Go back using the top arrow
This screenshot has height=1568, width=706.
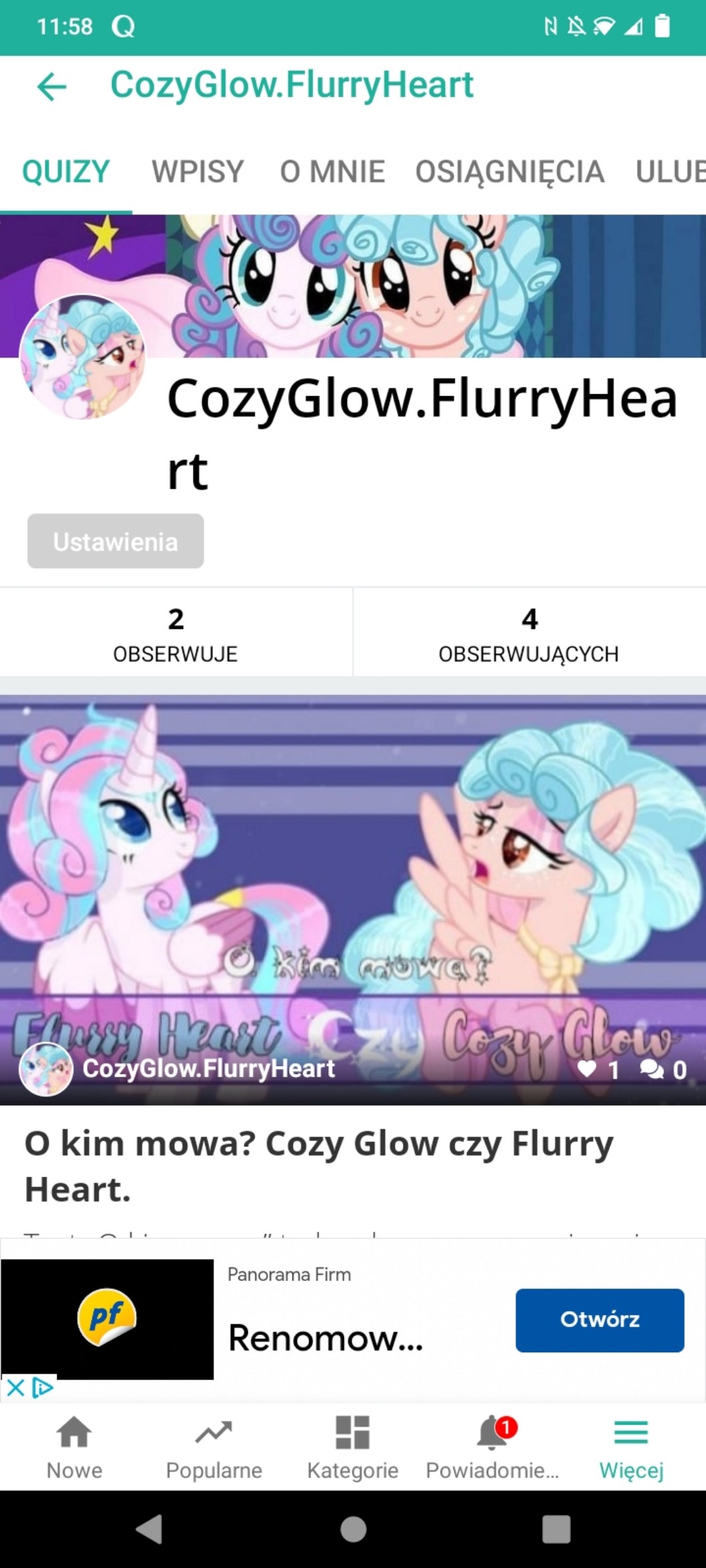click(52, 87)
